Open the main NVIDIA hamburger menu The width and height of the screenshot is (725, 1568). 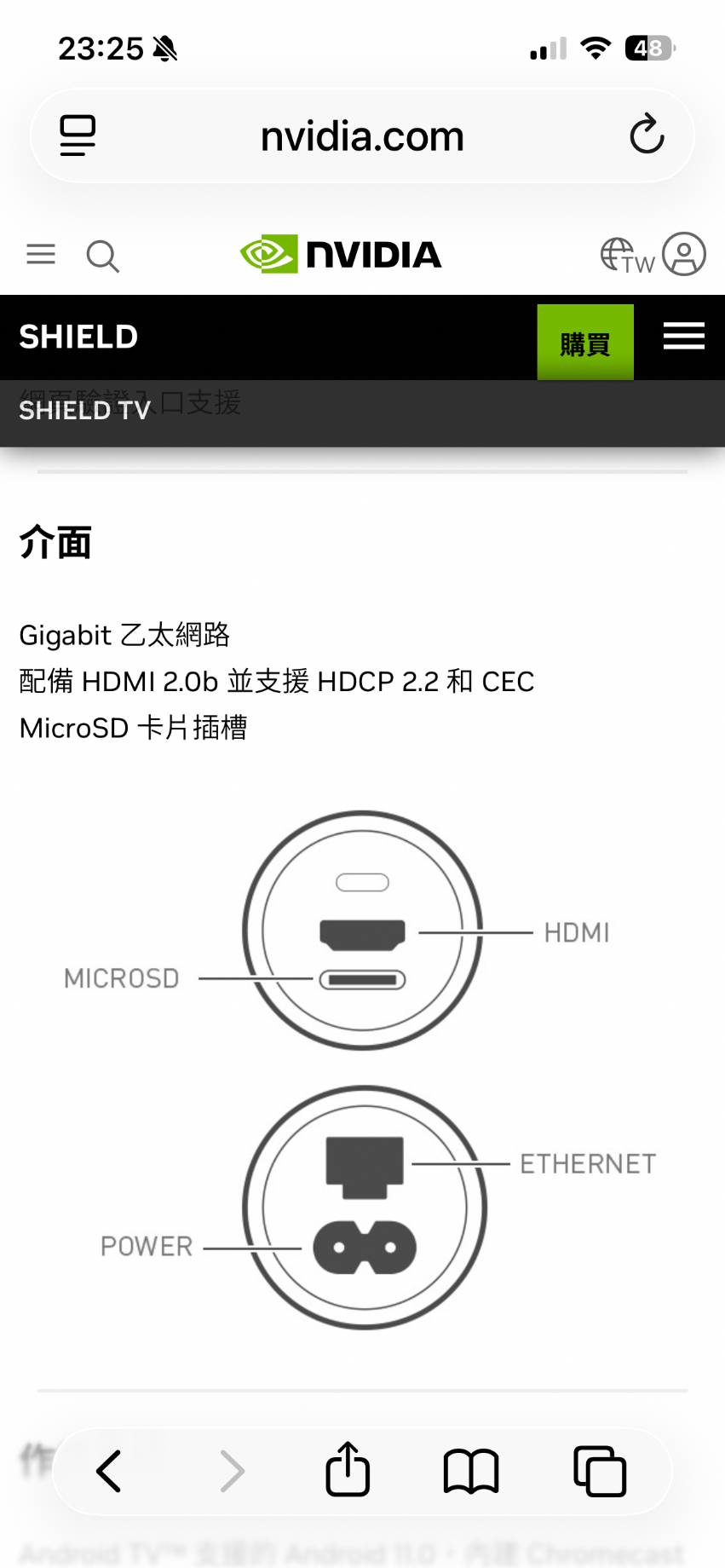tap(40, 254)
